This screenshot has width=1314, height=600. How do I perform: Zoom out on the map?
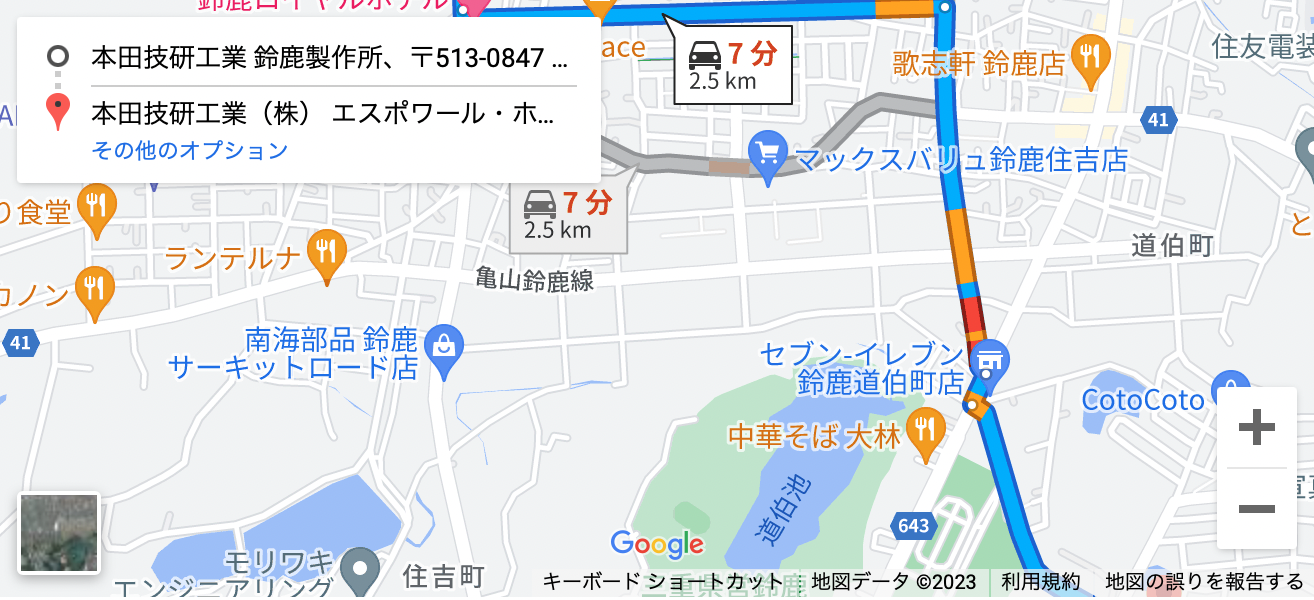tap(1256, 509)
